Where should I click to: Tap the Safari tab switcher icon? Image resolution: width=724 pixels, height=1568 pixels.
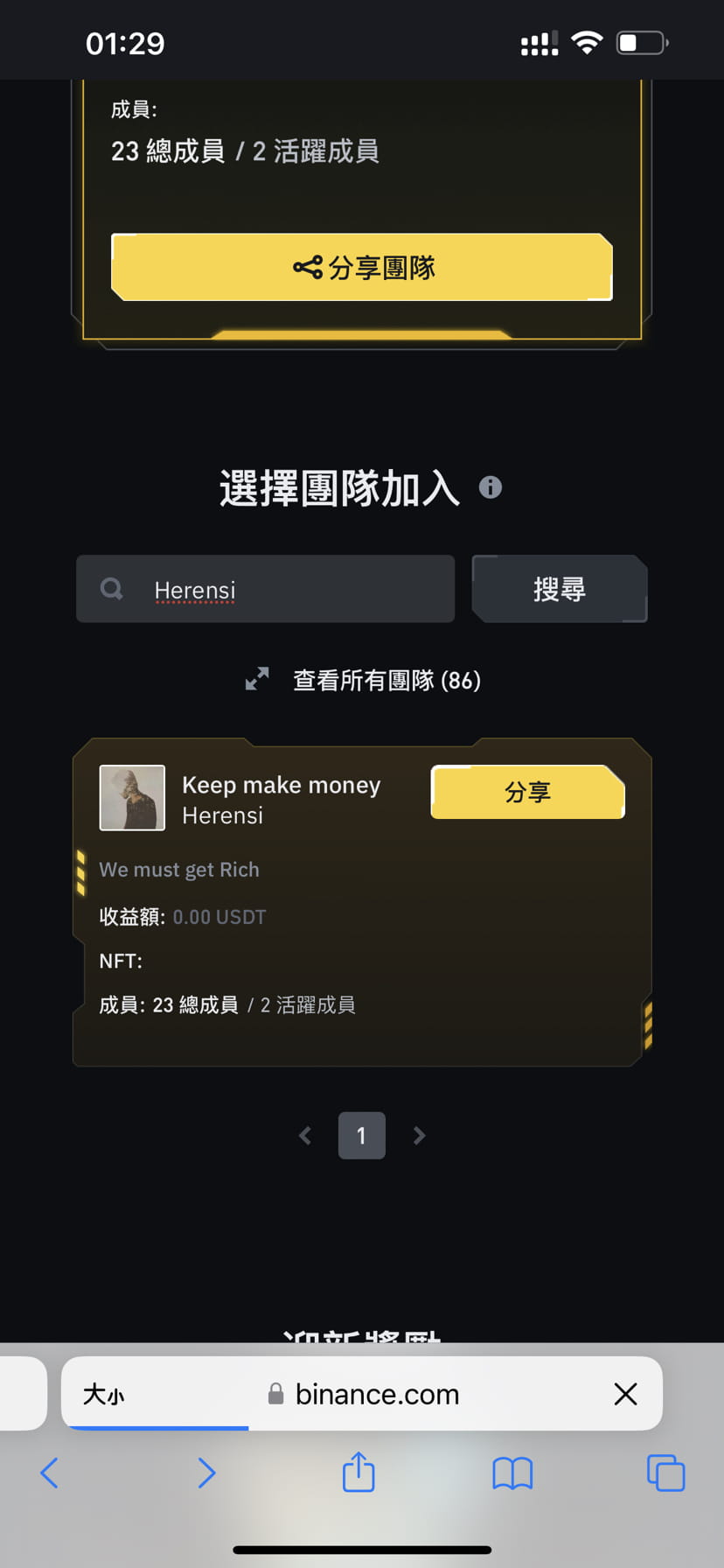pyautogui.click(x=665, y=1473)
